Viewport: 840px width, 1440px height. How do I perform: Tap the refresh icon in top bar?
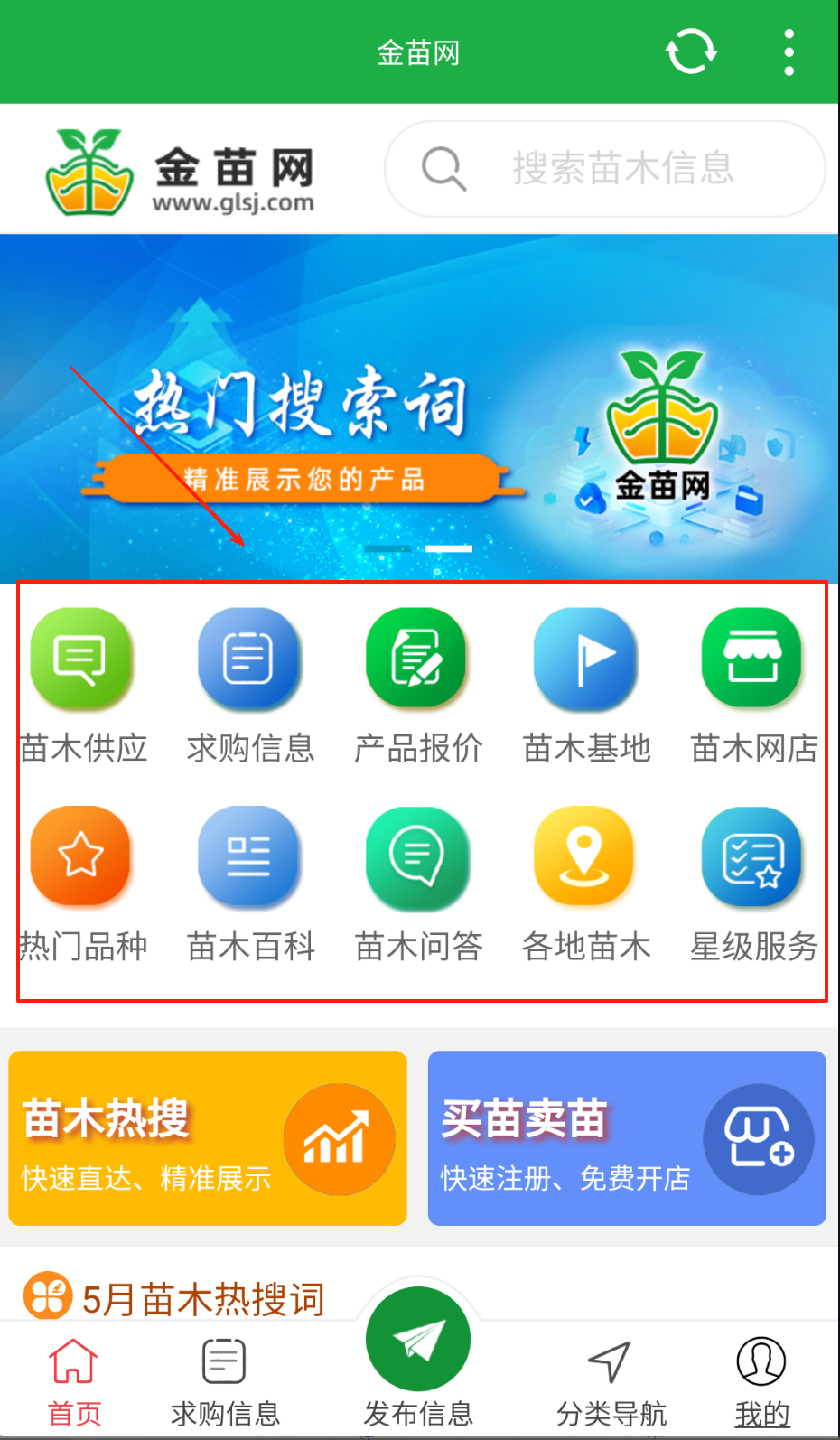tap(691, 51)
